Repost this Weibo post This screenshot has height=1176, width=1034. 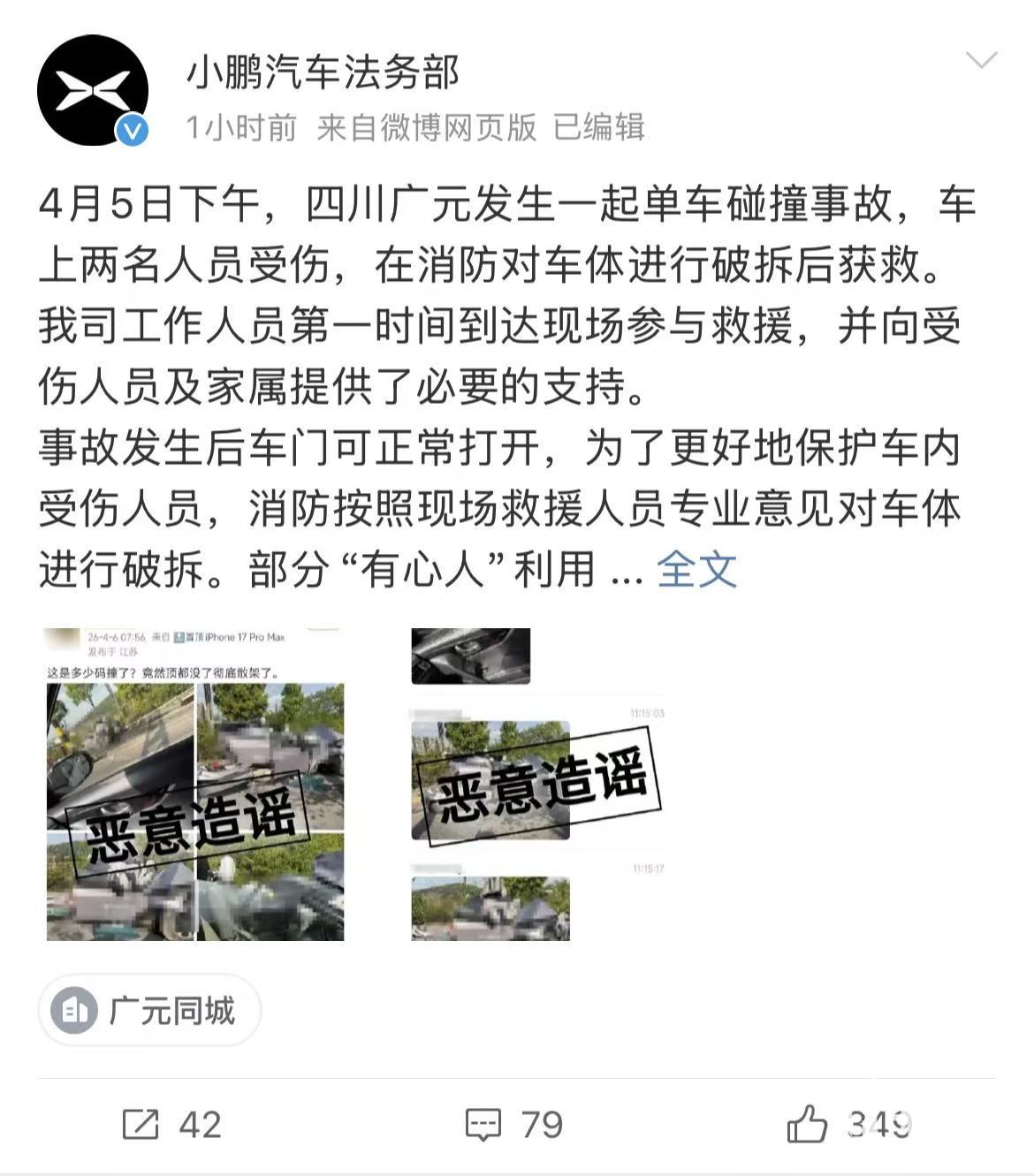point(172,1125)
